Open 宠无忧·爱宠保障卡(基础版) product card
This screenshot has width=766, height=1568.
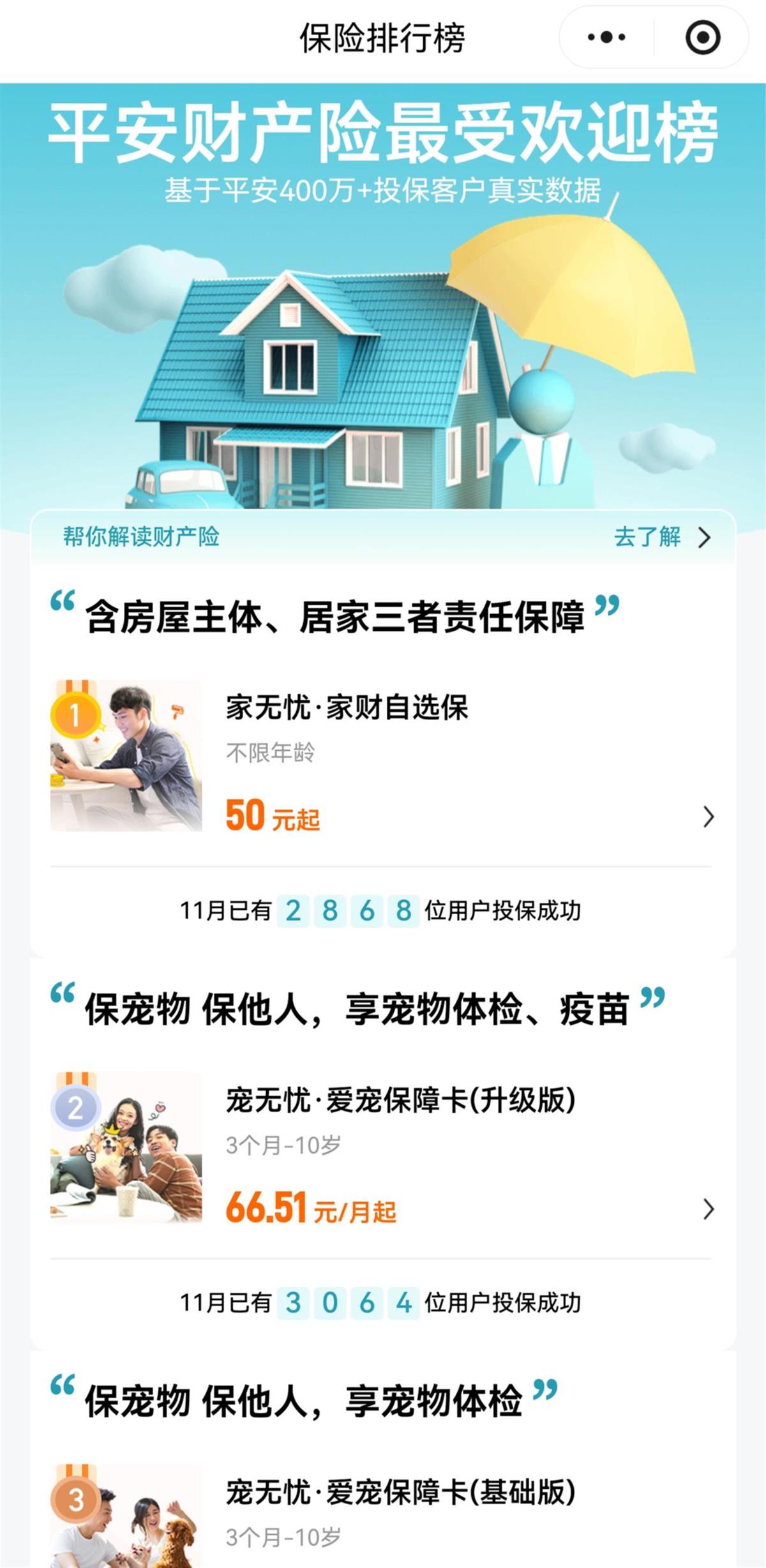pyautogui.click(x=382, y=1513)
